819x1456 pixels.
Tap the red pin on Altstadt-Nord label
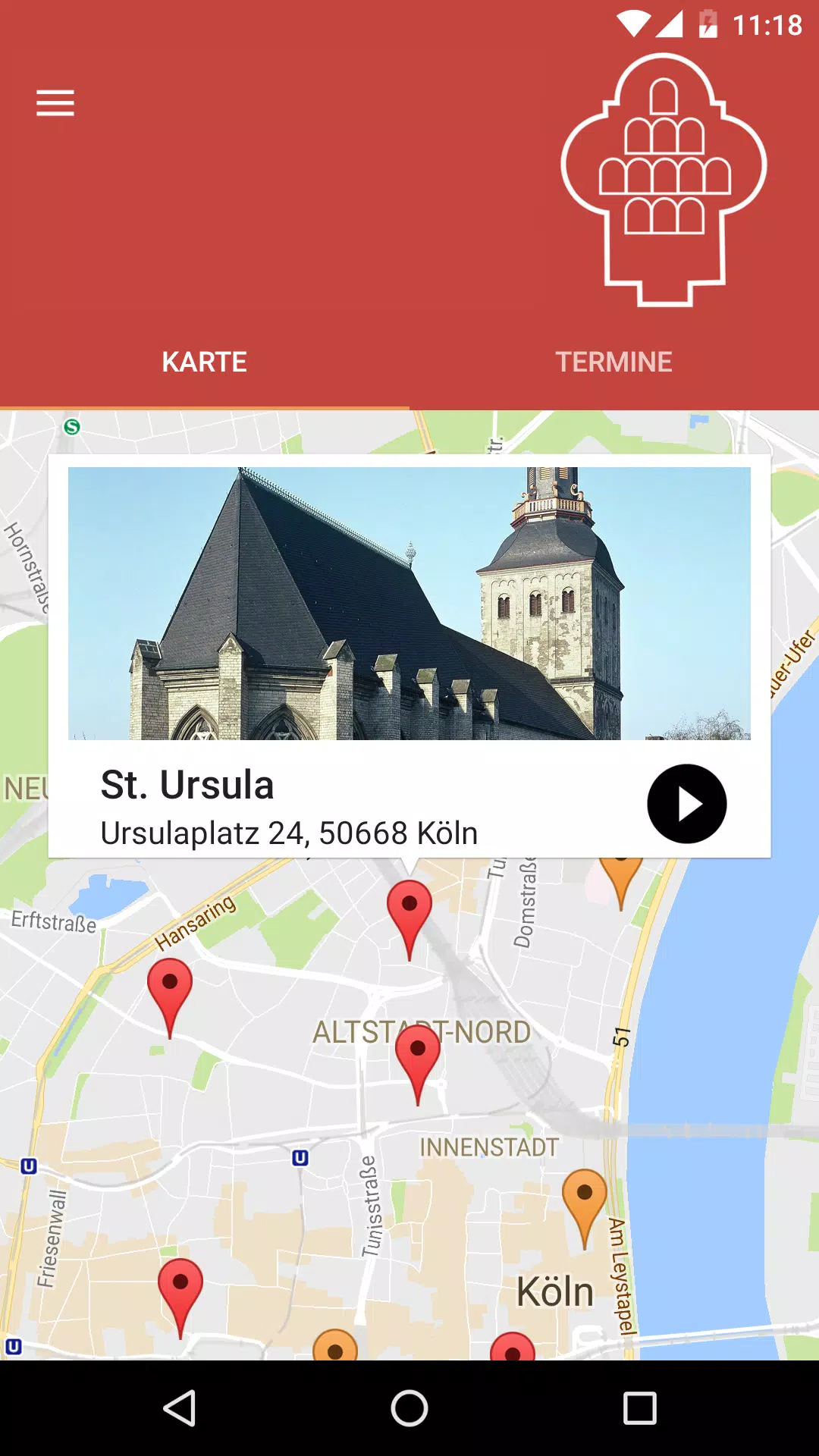pyautogui.click(x=418, y=1056)
